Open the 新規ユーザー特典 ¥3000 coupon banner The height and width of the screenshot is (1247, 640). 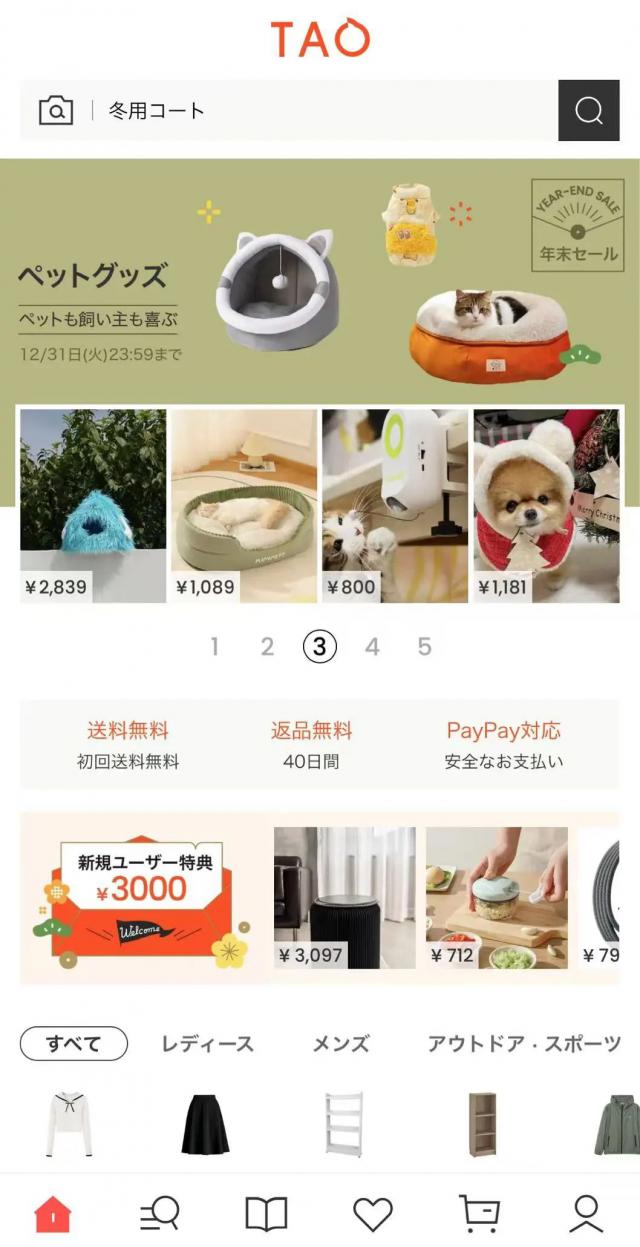tap(140, 898)
